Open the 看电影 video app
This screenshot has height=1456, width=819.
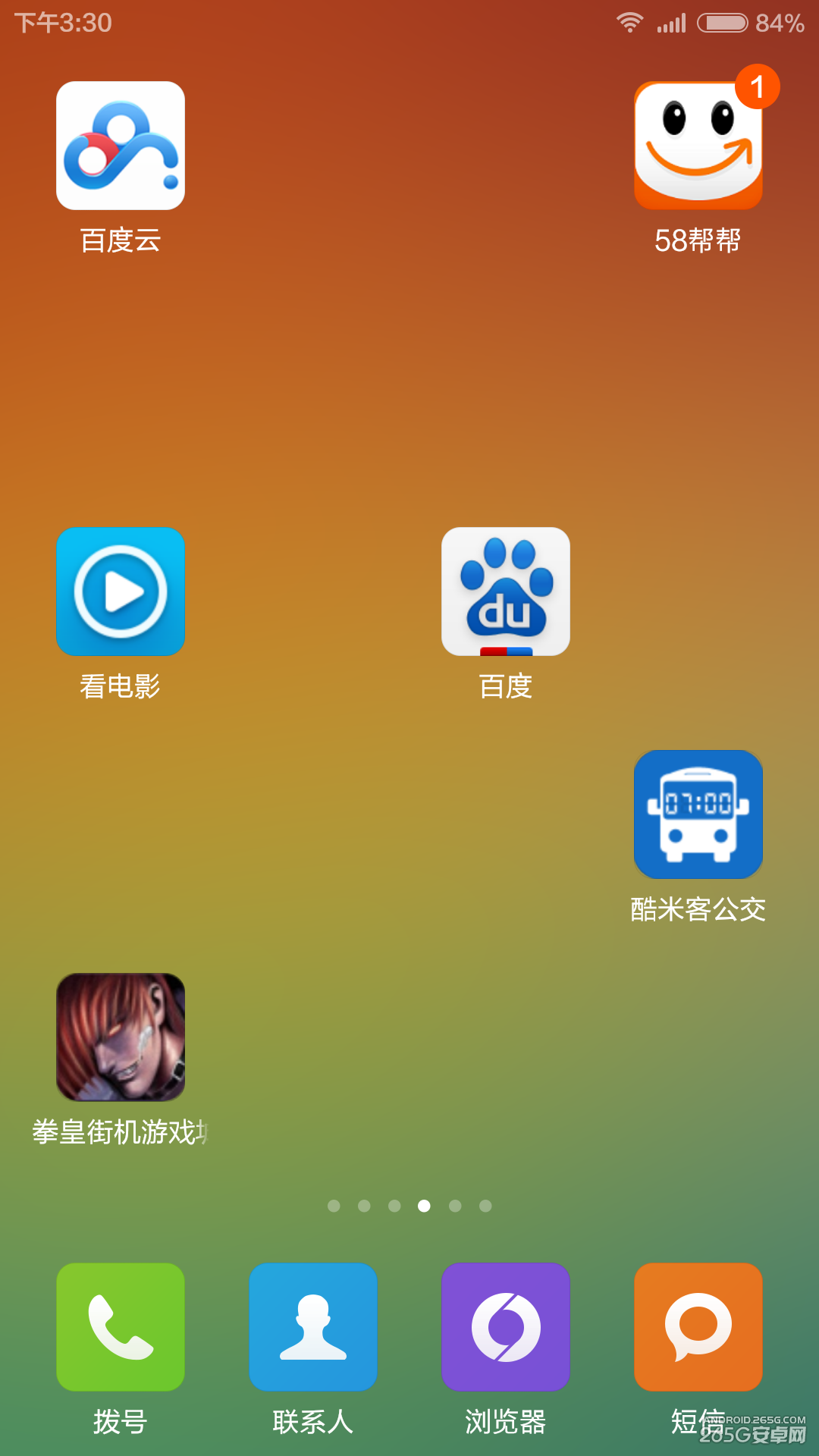[x=121, y=591]
